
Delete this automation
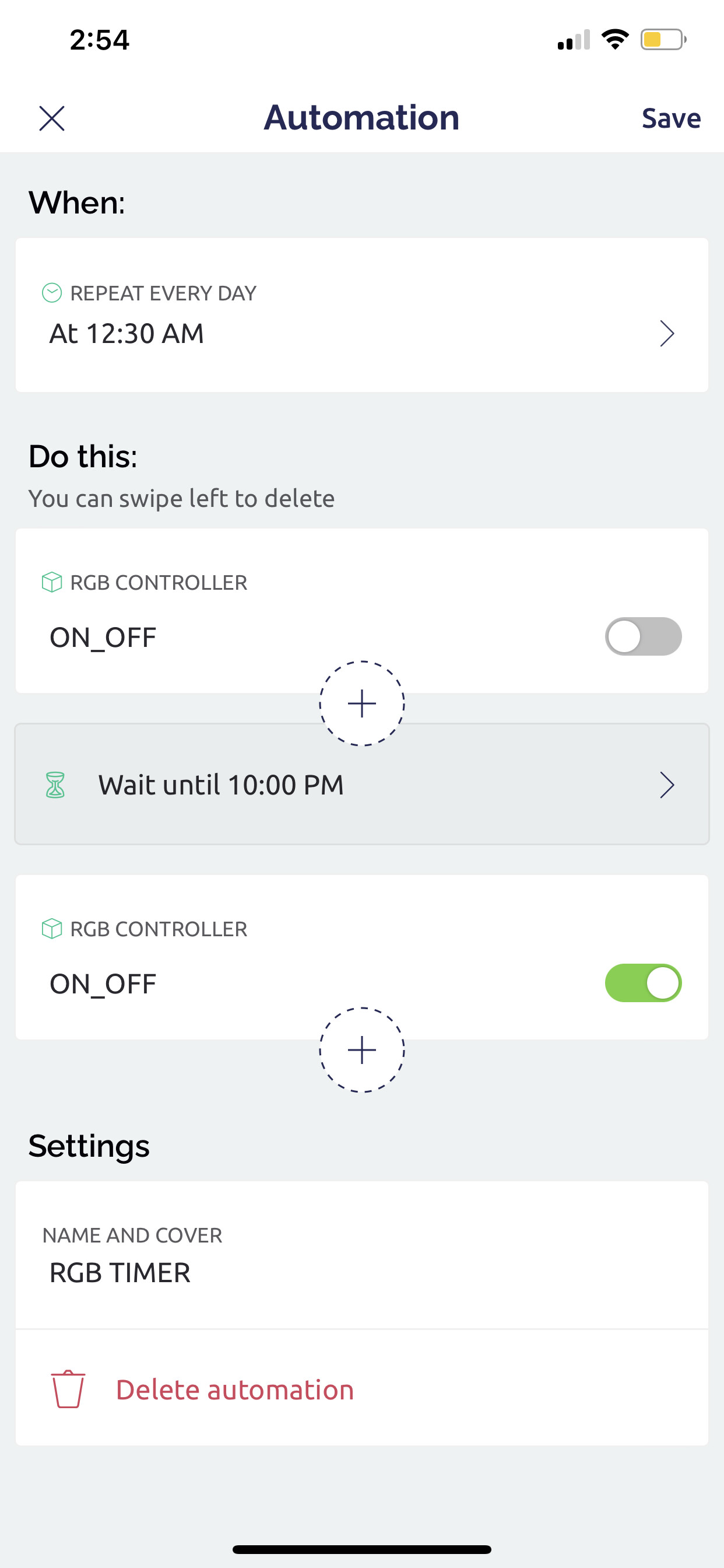362,1388
